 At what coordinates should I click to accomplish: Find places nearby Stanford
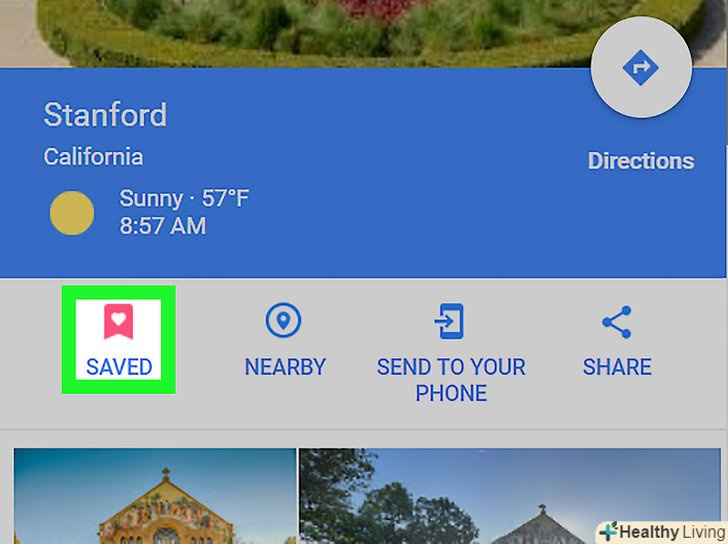(285, 340)
